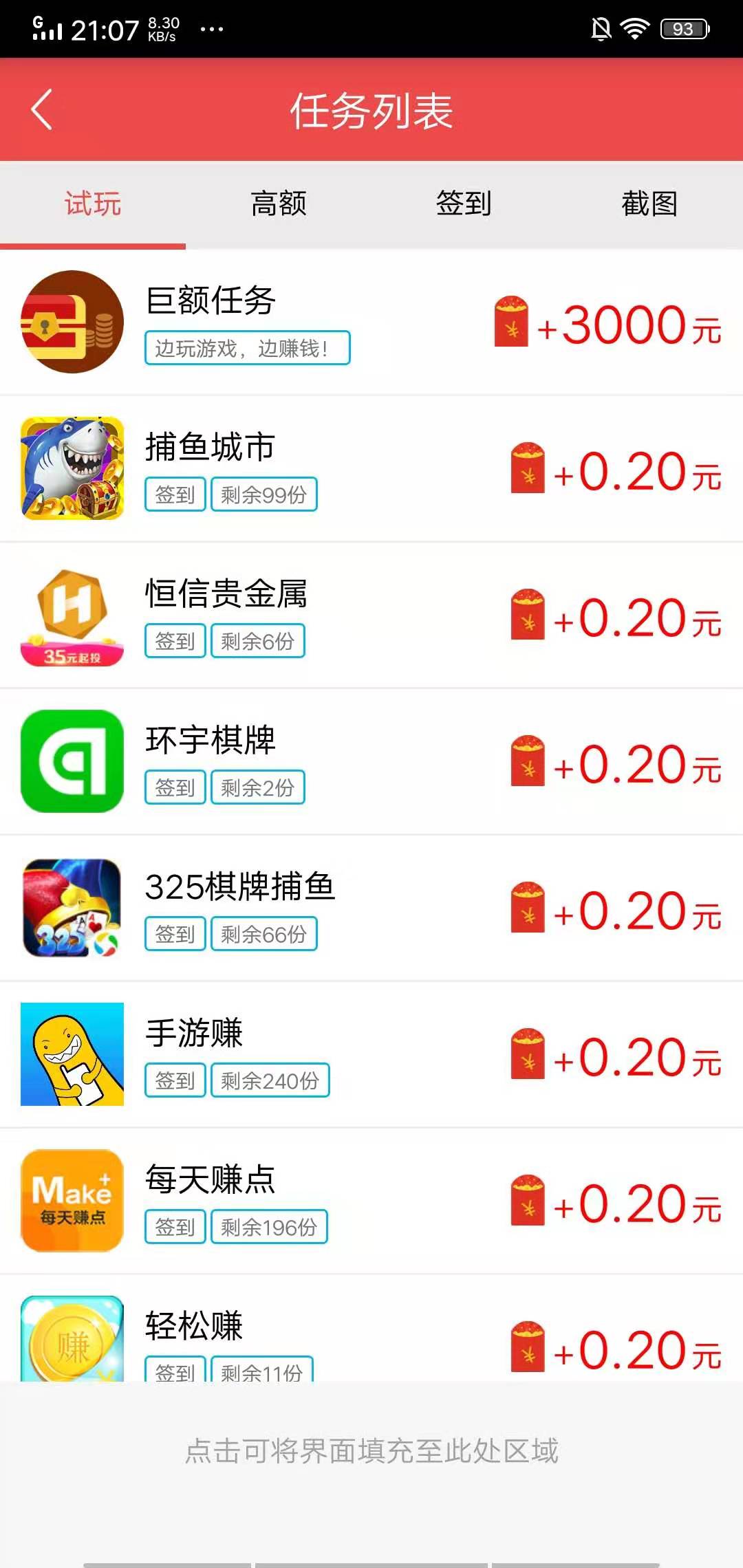Tap the 签到 tag under 环宇棋牌
743x1568 pixels.
tap(174, 788)
